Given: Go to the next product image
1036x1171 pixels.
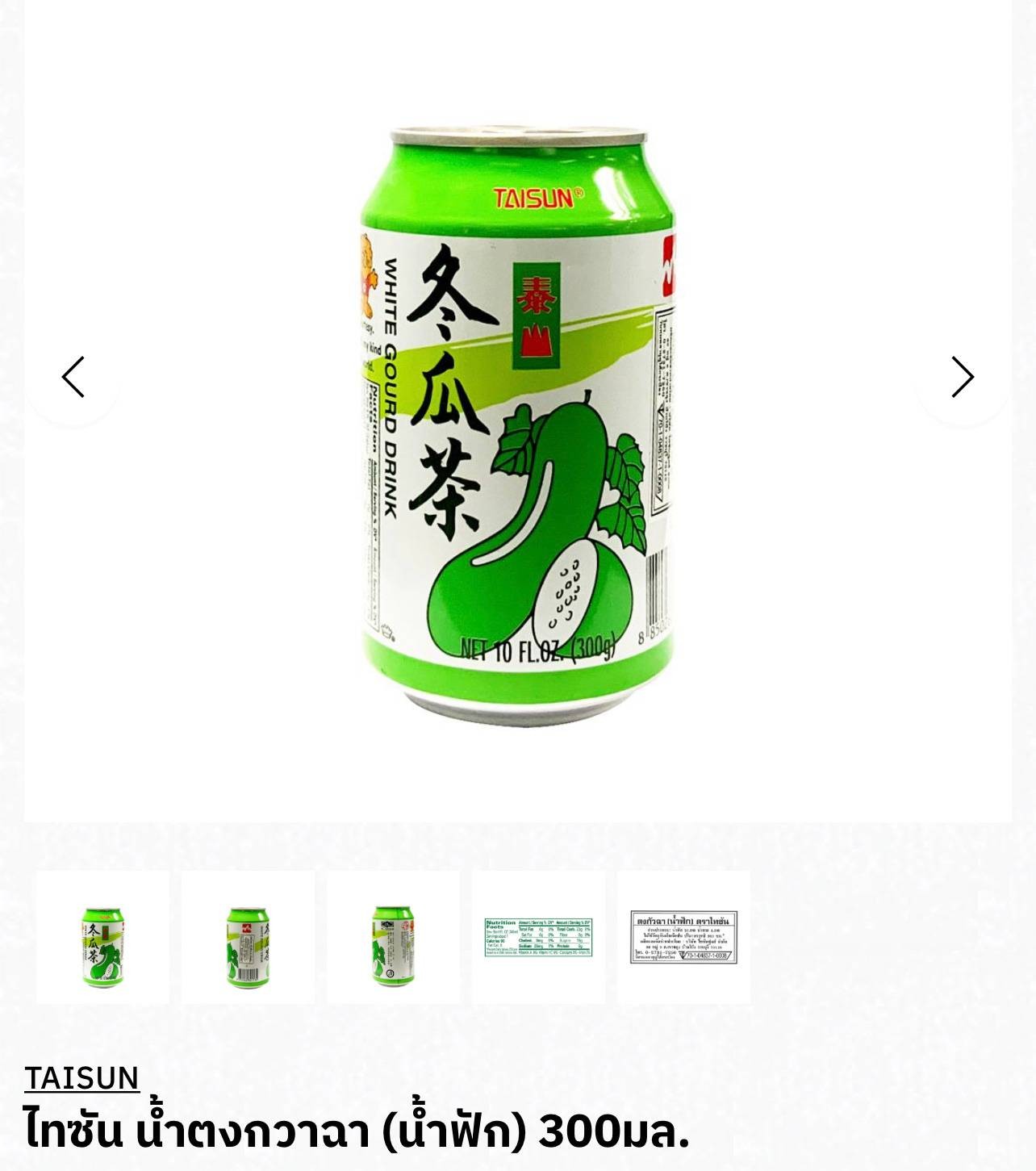Looking at the screenshot, I should pos(962,377).
